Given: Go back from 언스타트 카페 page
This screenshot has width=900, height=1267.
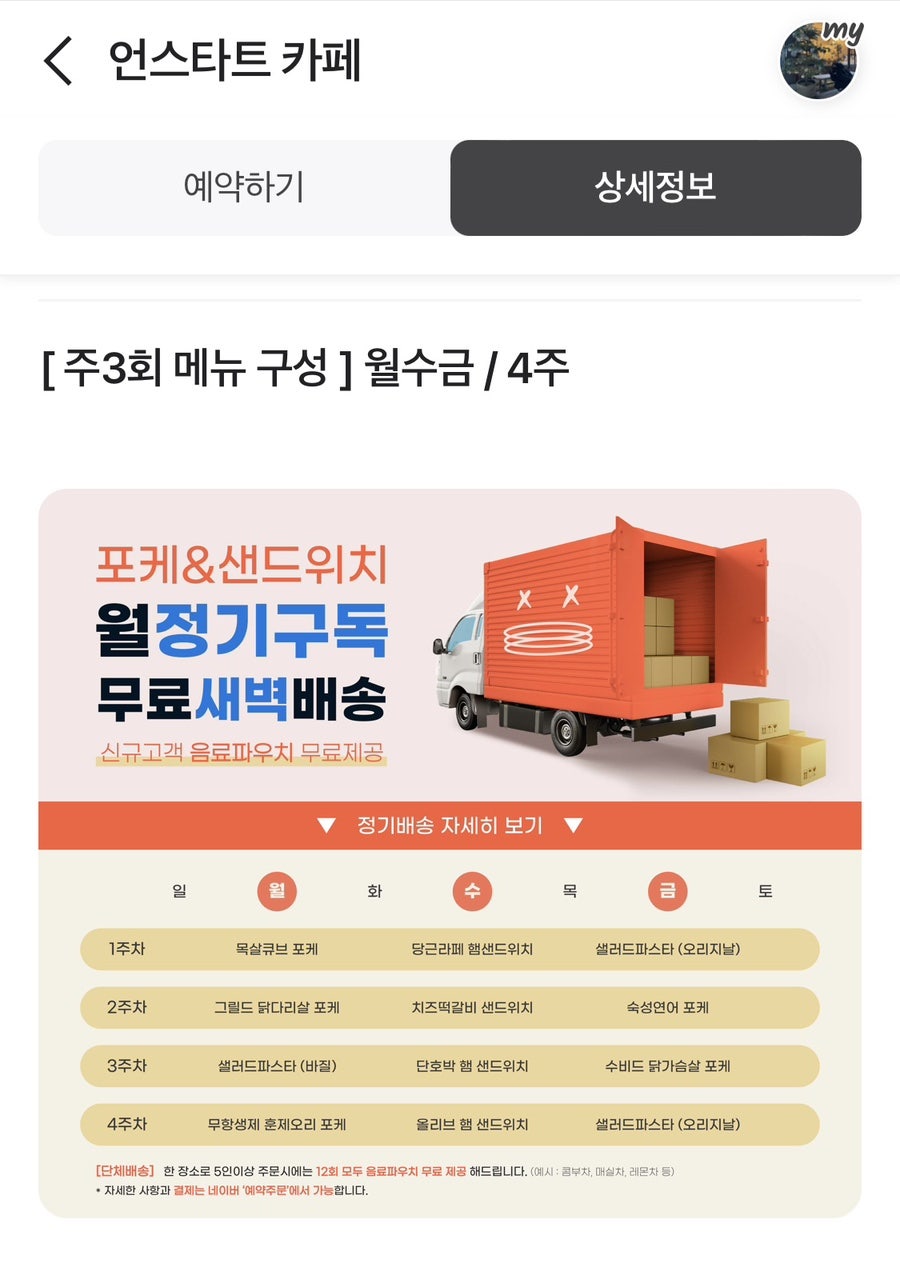Looking at the screenshot, I should 58,62.
